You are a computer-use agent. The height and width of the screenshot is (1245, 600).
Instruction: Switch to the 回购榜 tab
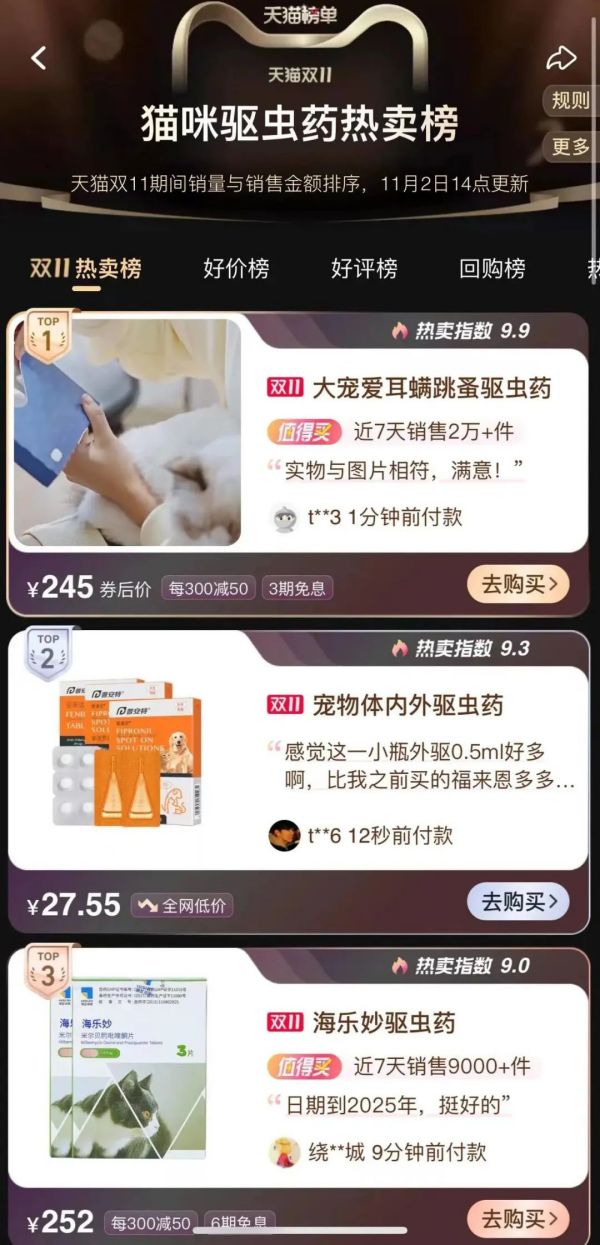pyautogui.click(x=492, y=268)
